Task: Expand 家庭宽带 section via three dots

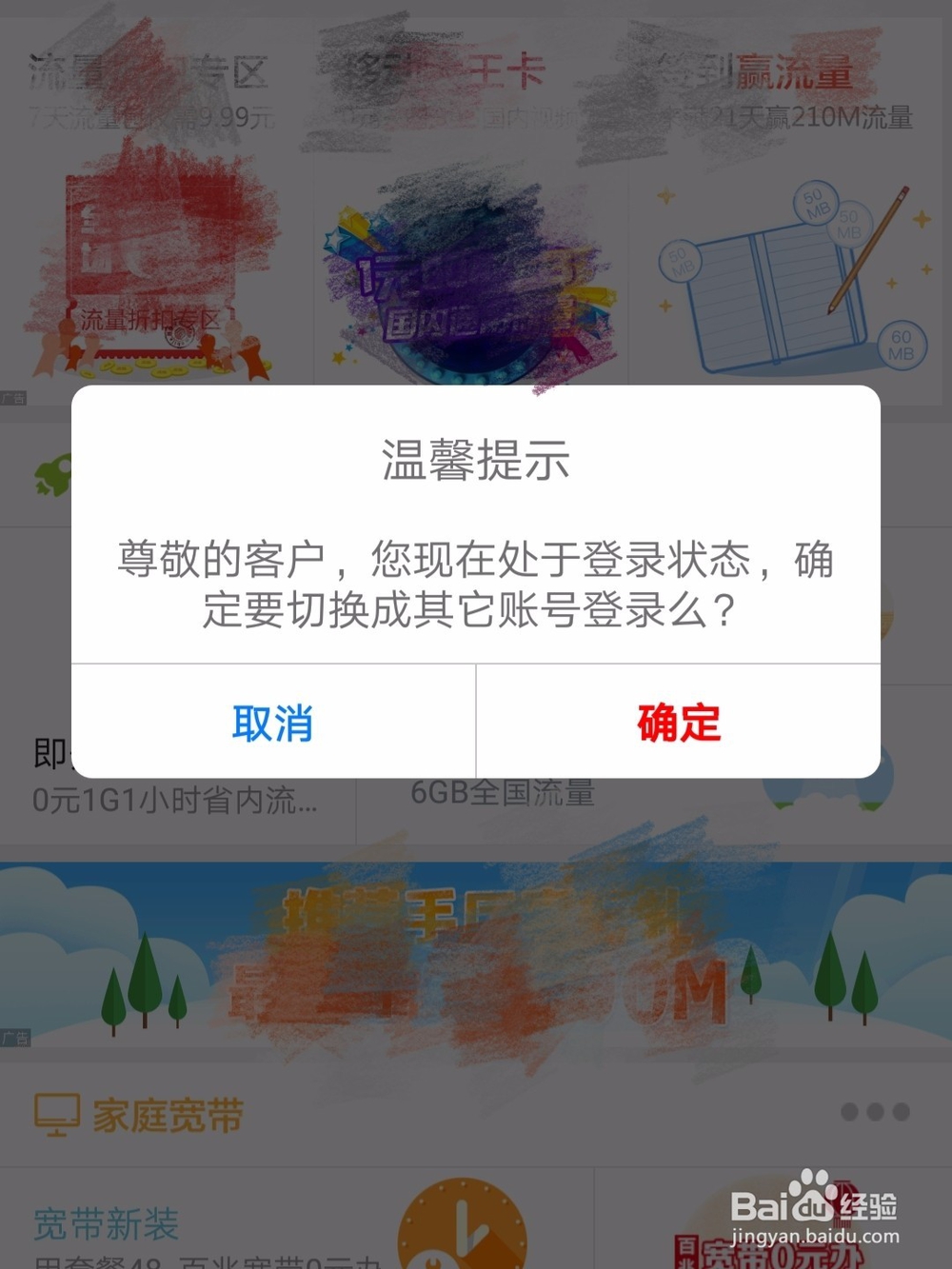Action: coord(877,1110)
